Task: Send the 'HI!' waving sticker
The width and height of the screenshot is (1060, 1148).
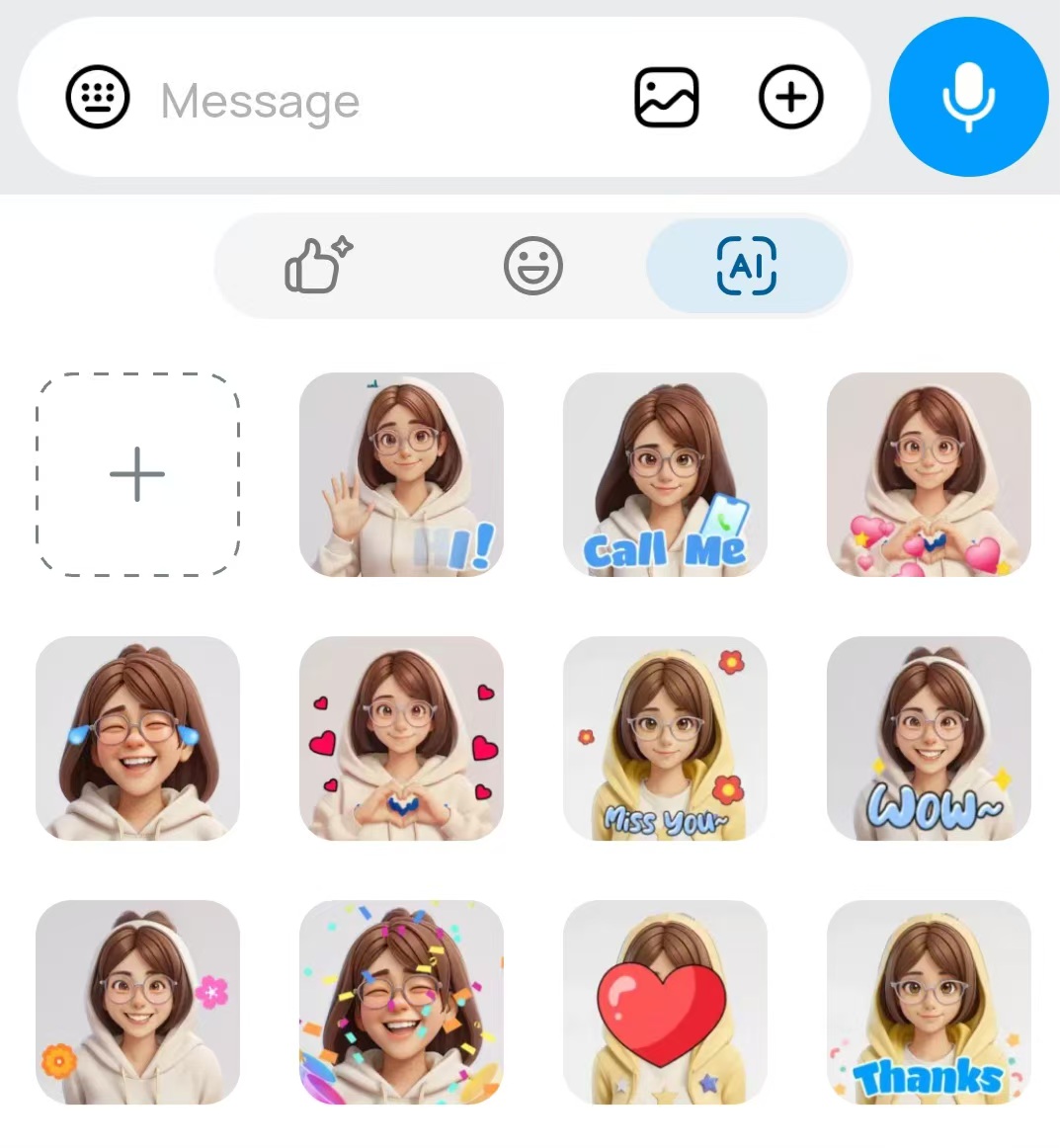Action: click(400, 475)
